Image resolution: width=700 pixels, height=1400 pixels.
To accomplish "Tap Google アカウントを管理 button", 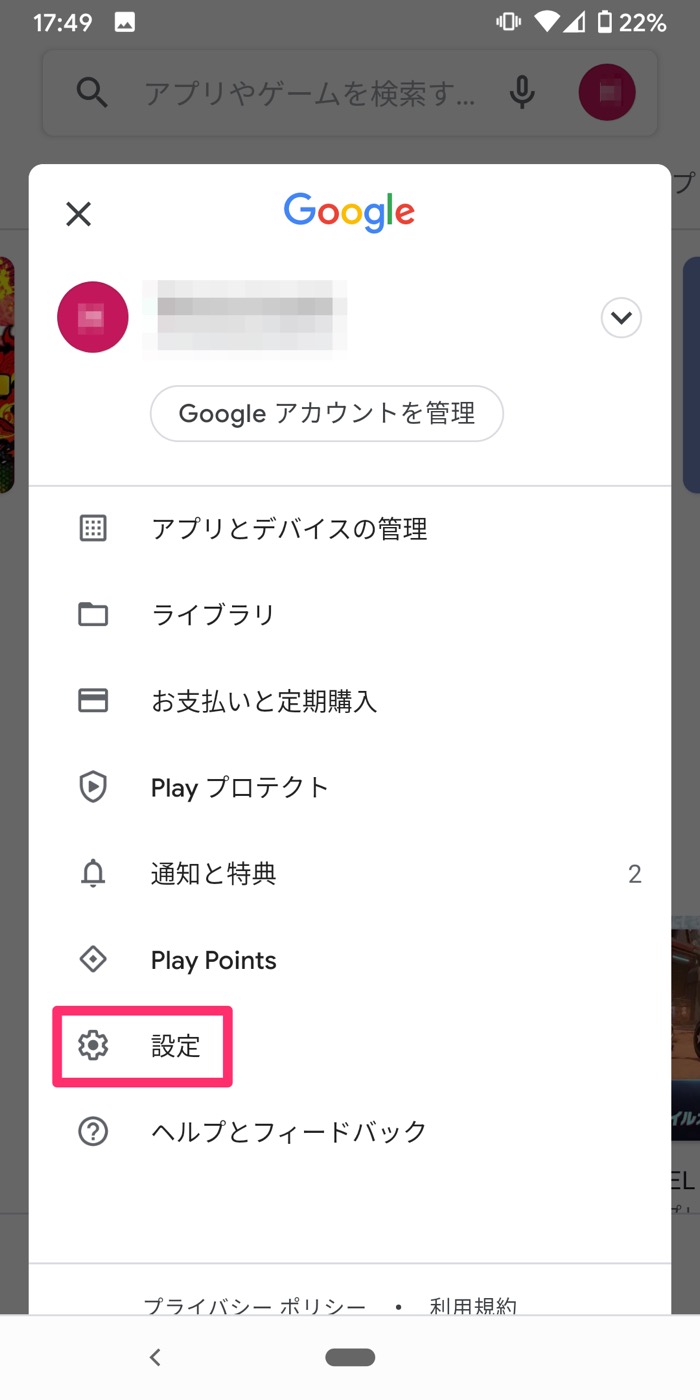I will [x=327, y=413].
